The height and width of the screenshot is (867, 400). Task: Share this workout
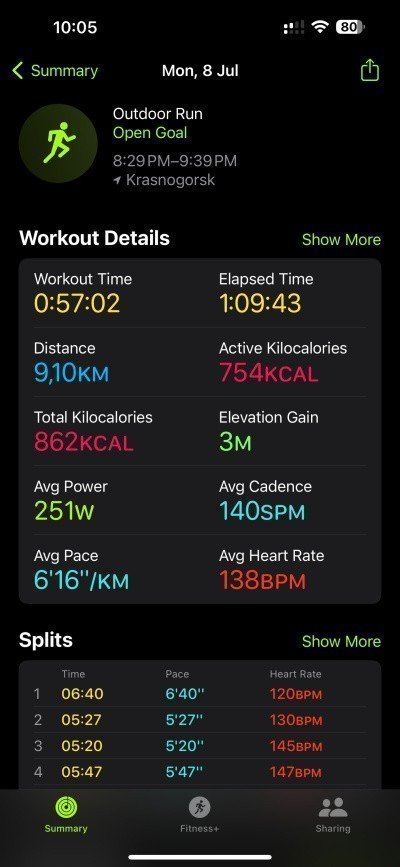coord(370,70)
